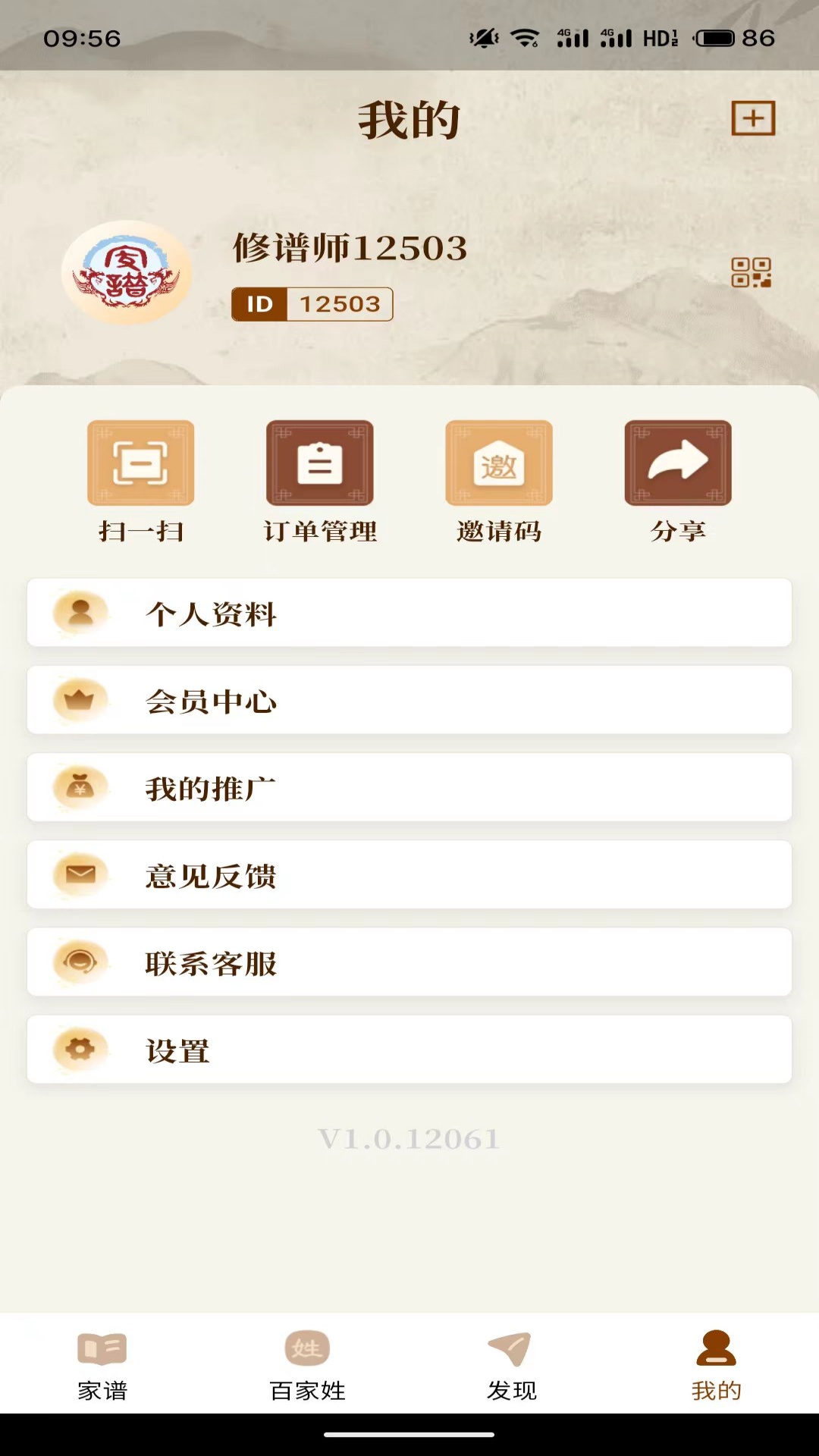
Task: Tap the 分享 share icon
Action: [677, 464]
